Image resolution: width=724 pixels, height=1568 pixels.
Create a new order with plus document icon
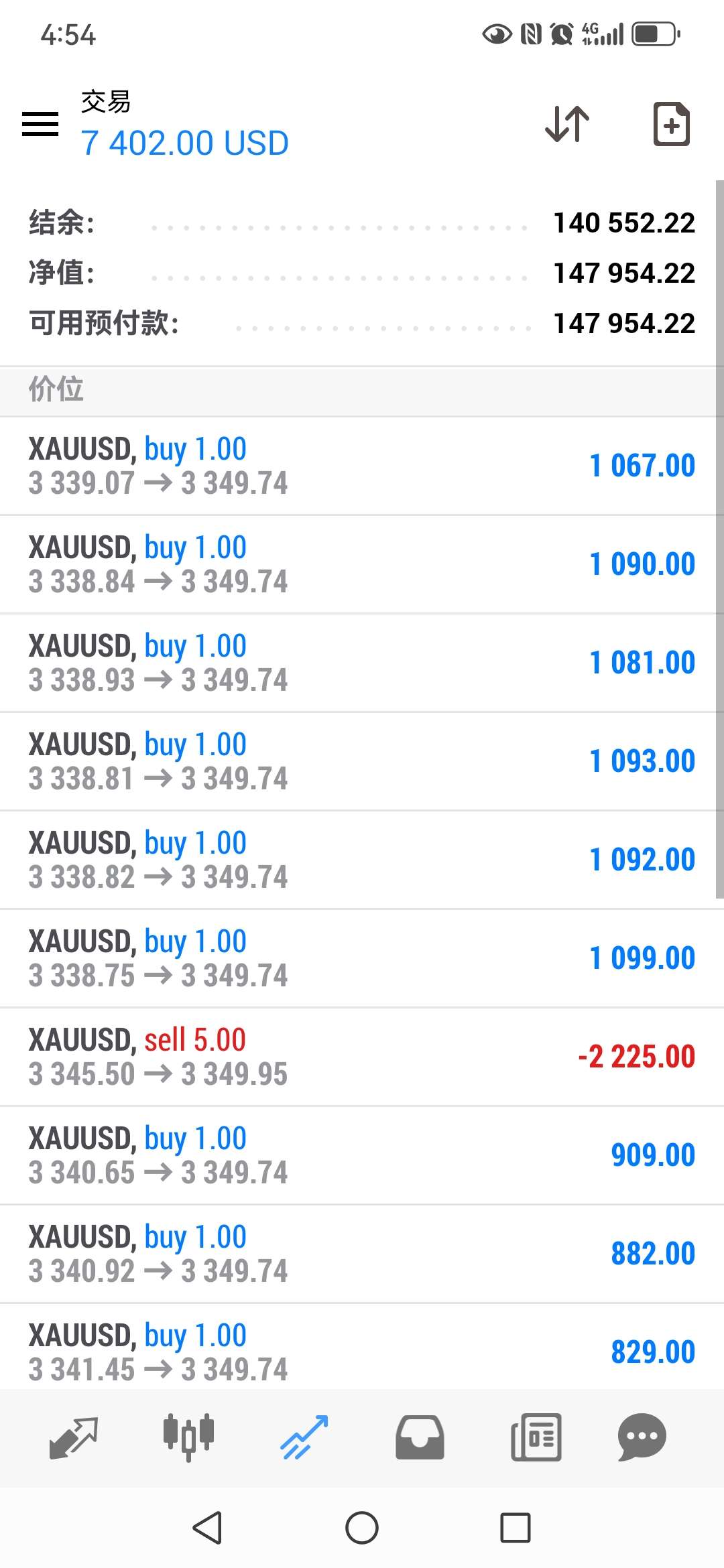point(671,124)
